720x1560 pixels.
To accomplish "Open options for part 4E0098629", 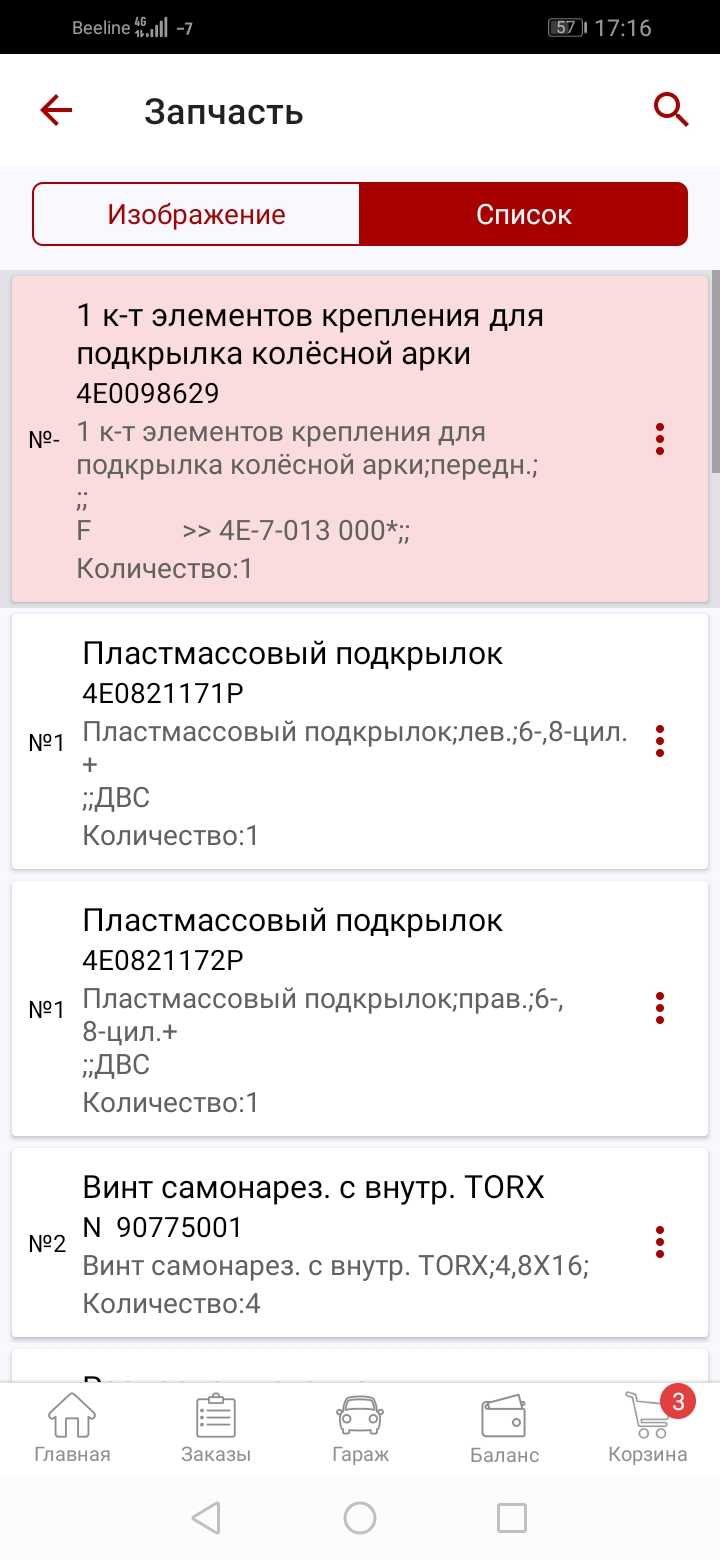I will (659, 439).
